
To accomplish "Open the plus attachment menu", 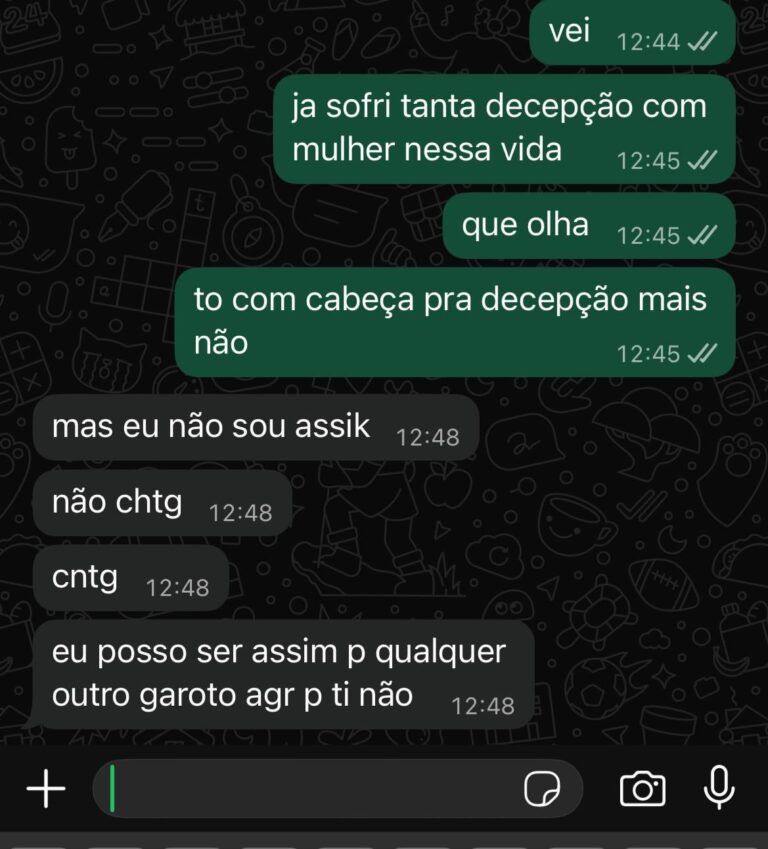I will point(45,789).
